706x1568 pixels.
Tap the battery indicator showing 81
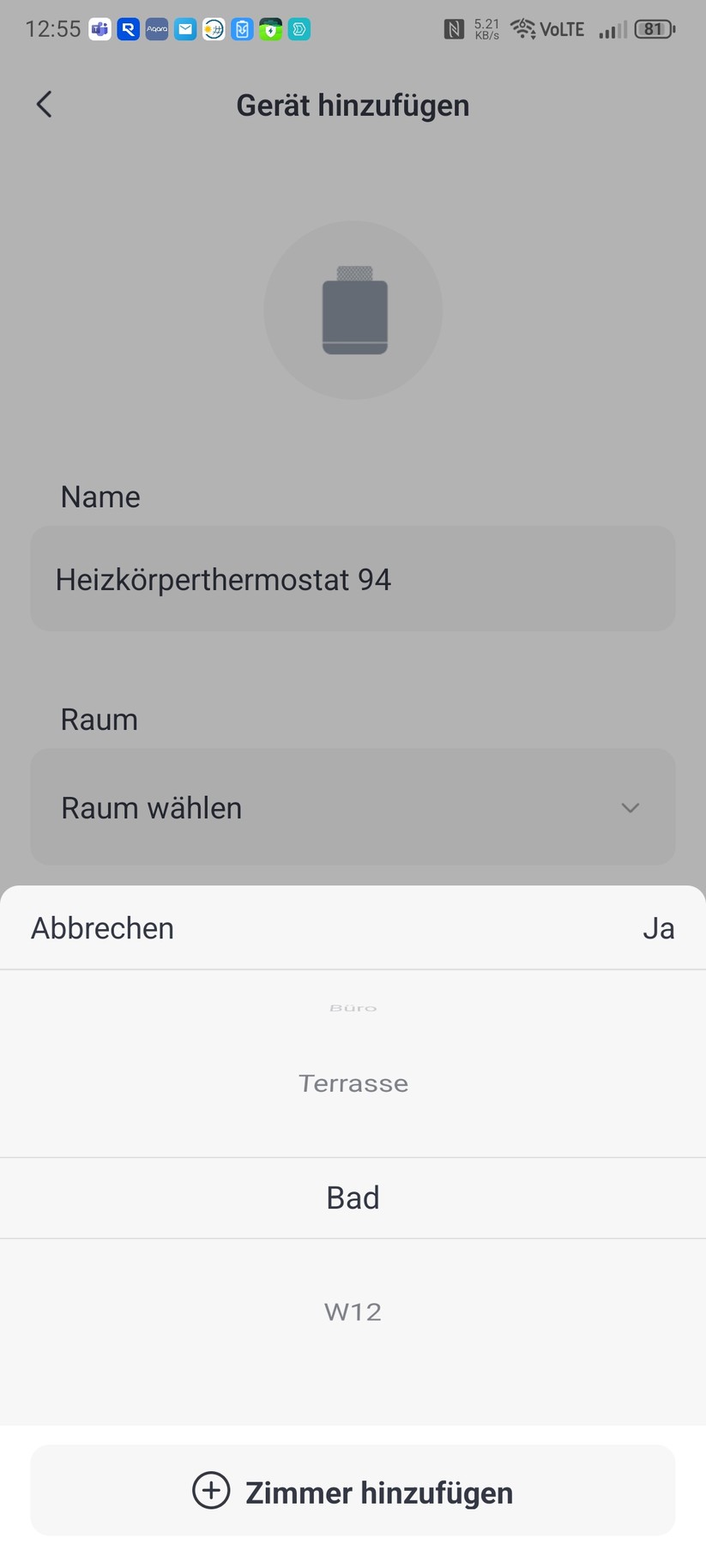click(653, 28)
